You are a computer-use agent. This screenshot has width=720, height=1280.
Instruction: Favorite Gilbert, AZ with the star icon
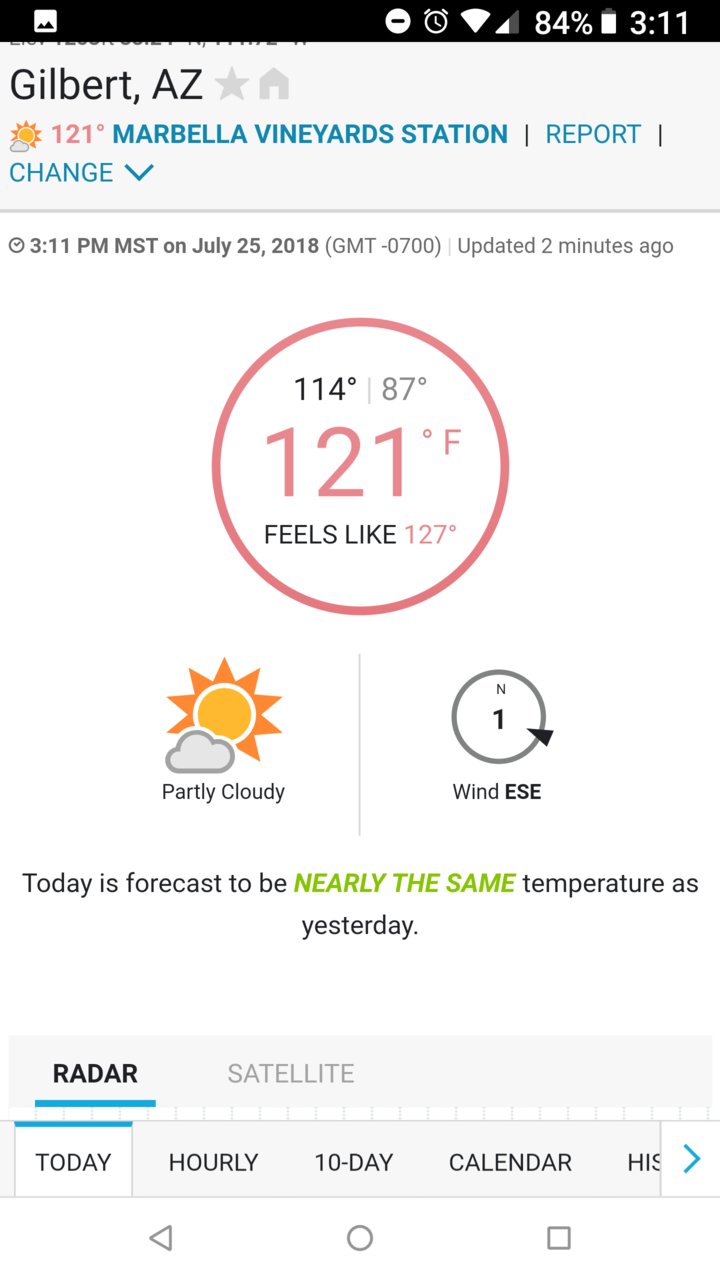coord(232,85)
